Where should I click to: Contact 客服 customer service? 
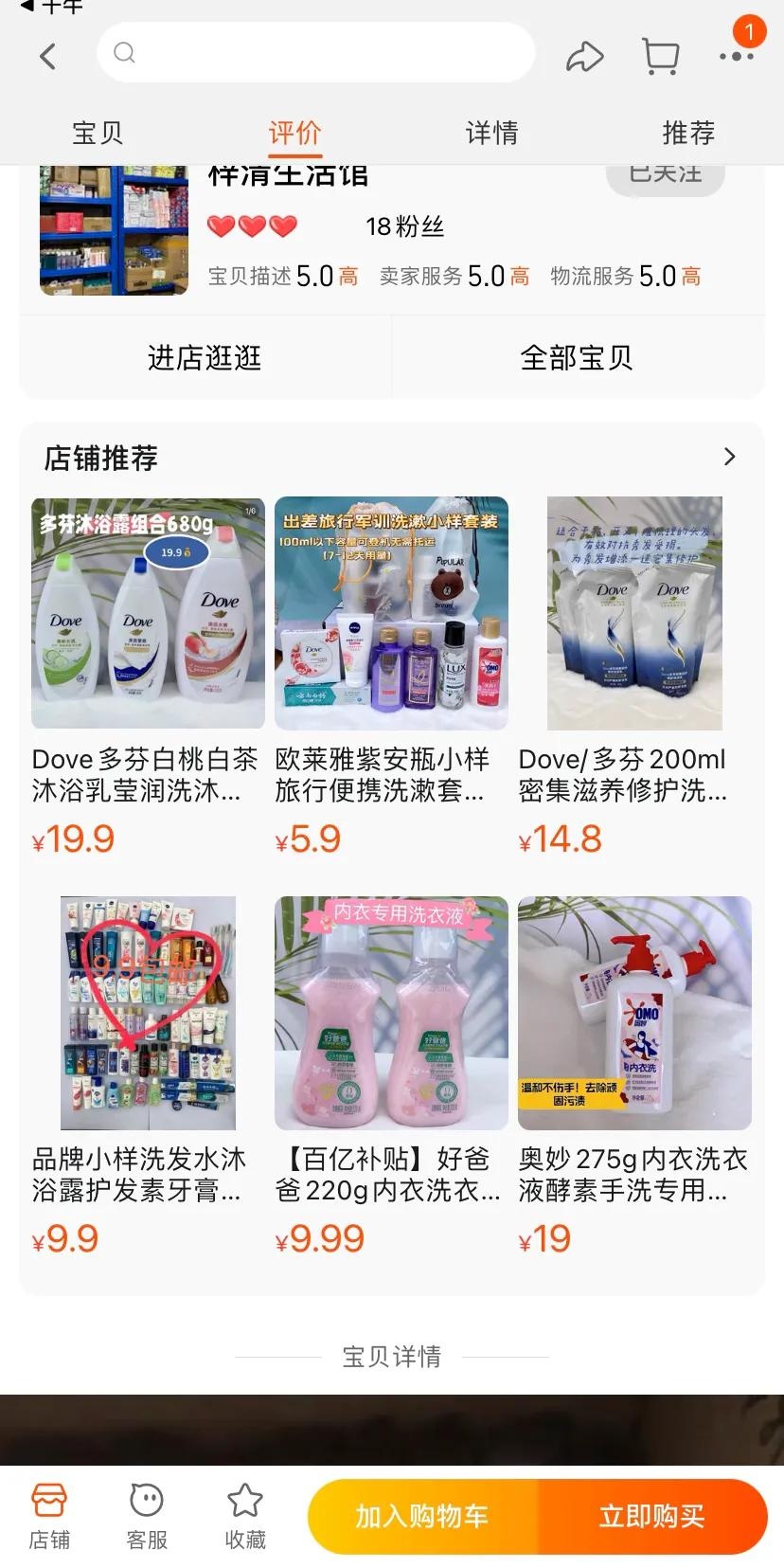pos(147,1515)
